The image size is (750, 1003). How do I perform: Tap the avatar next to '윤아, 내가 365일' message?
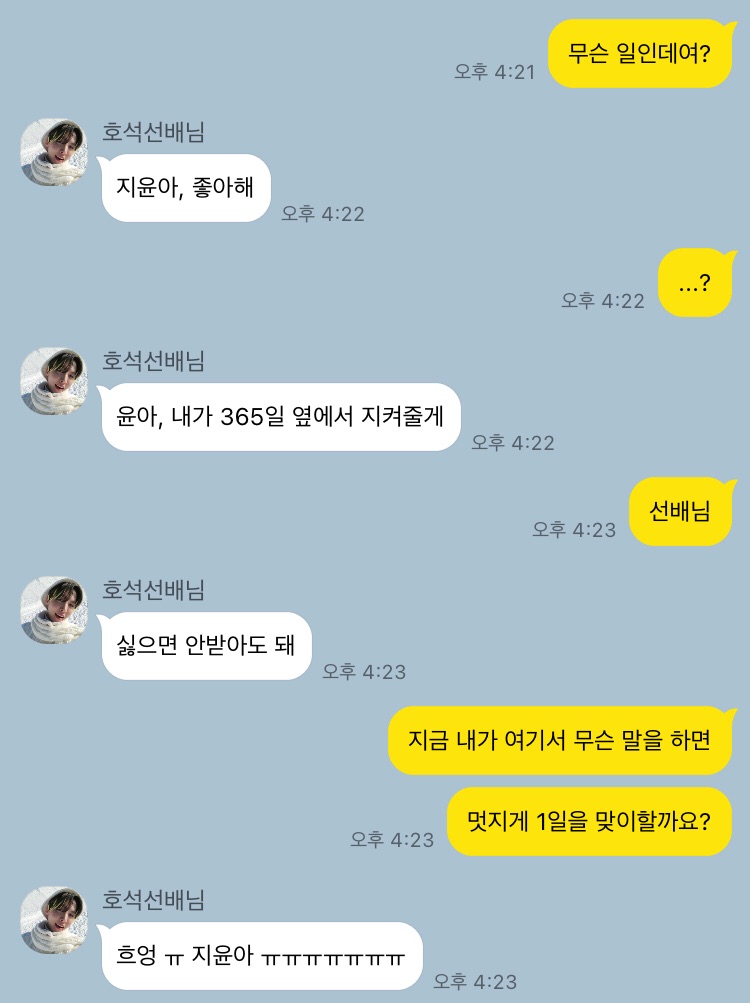coord(54,381)
